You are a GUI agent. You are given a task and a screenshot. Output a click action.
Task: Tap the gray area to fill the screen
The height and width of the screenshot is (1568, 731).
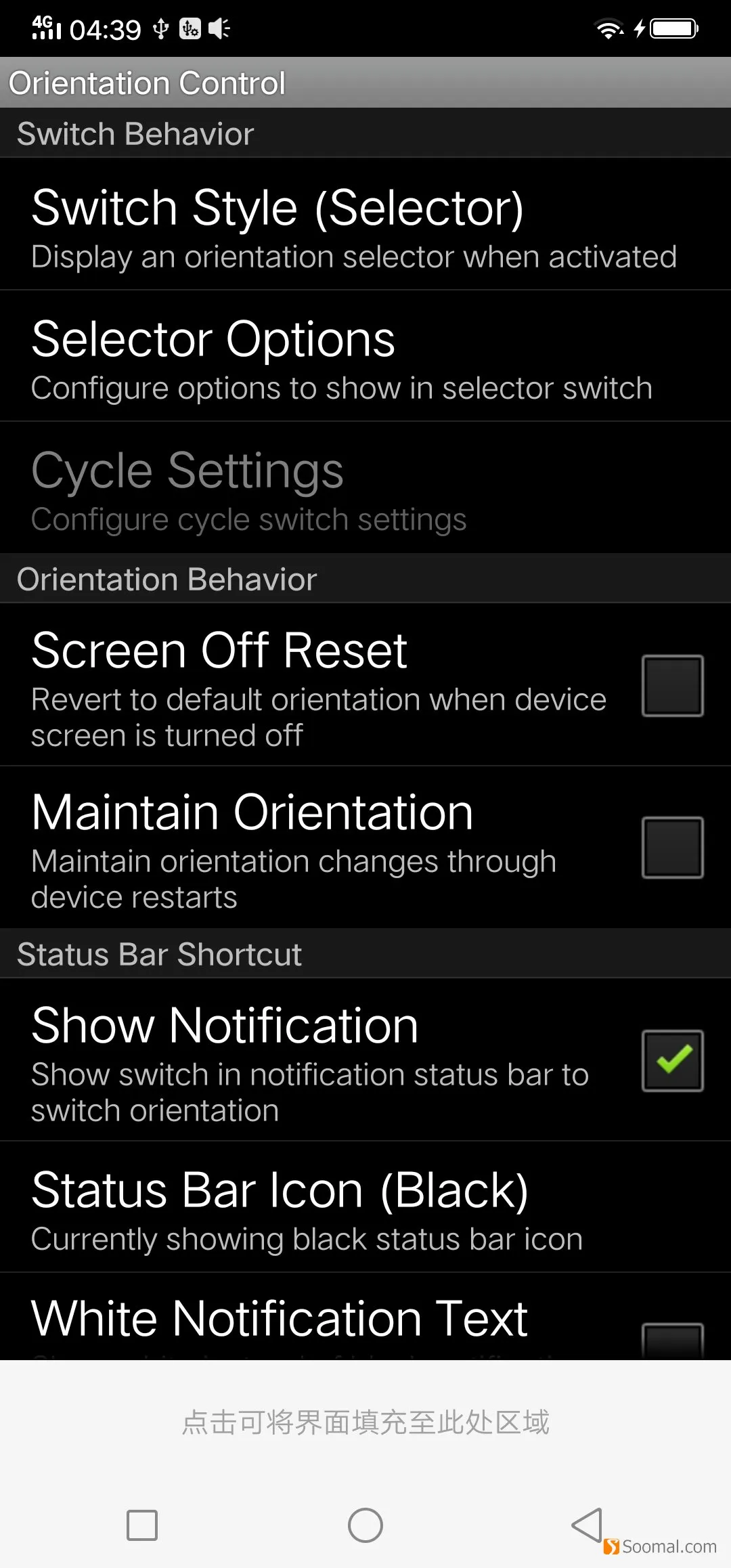365,1422
